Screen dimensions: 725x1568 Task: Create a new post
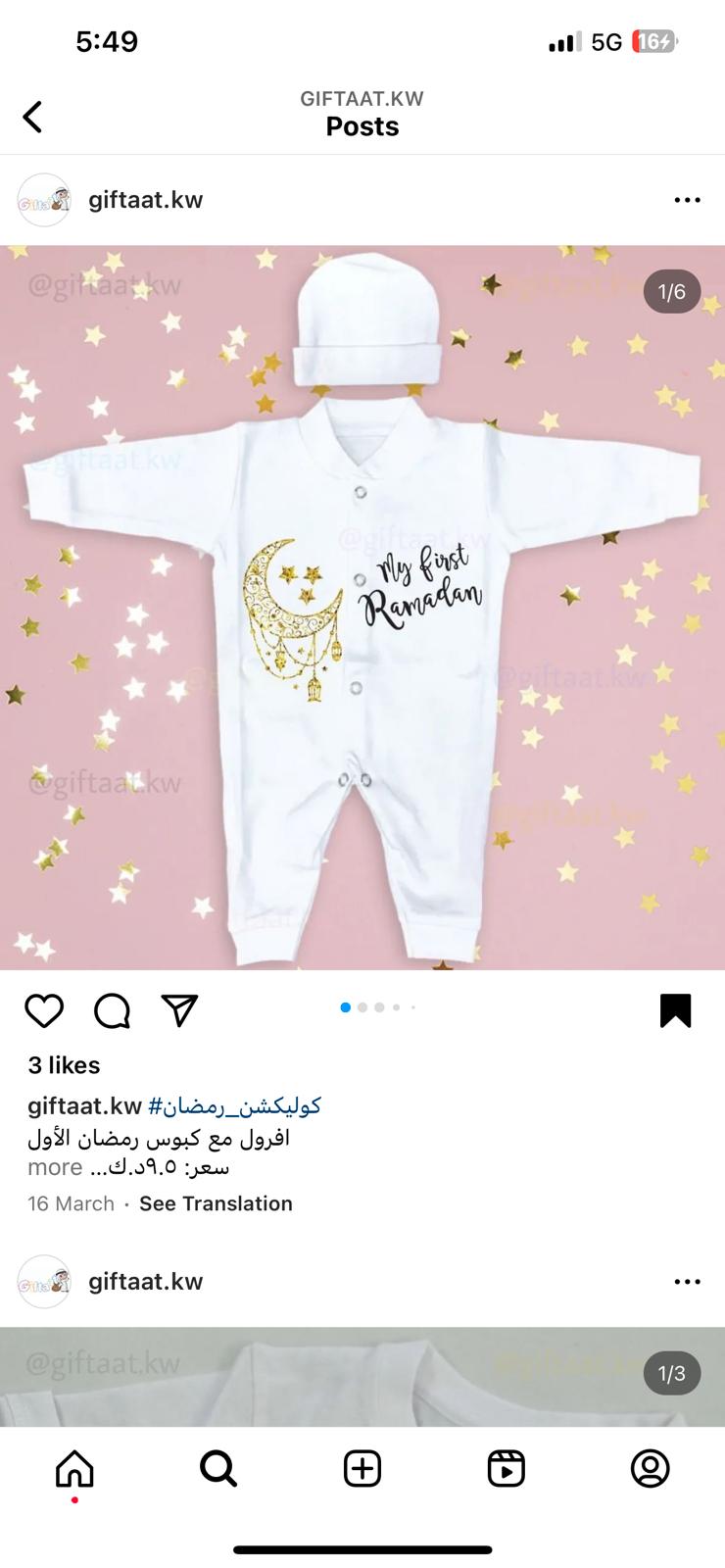pos(362,1469)
